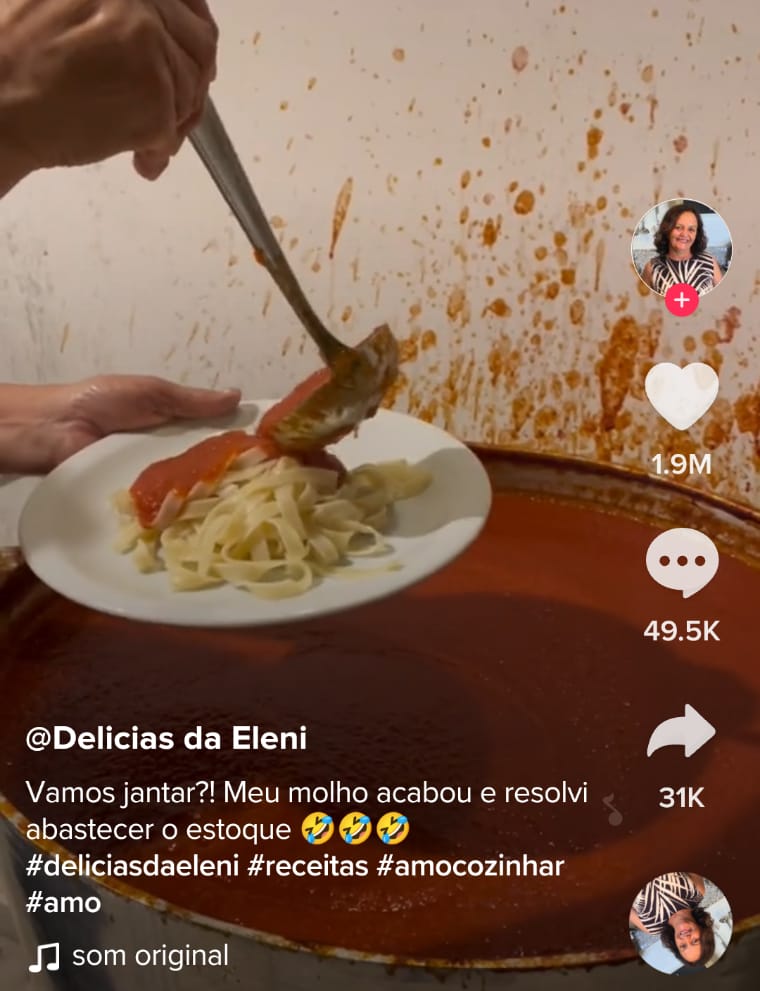Like this video with the heart
The image size is (760, 991).
(681, 396)
